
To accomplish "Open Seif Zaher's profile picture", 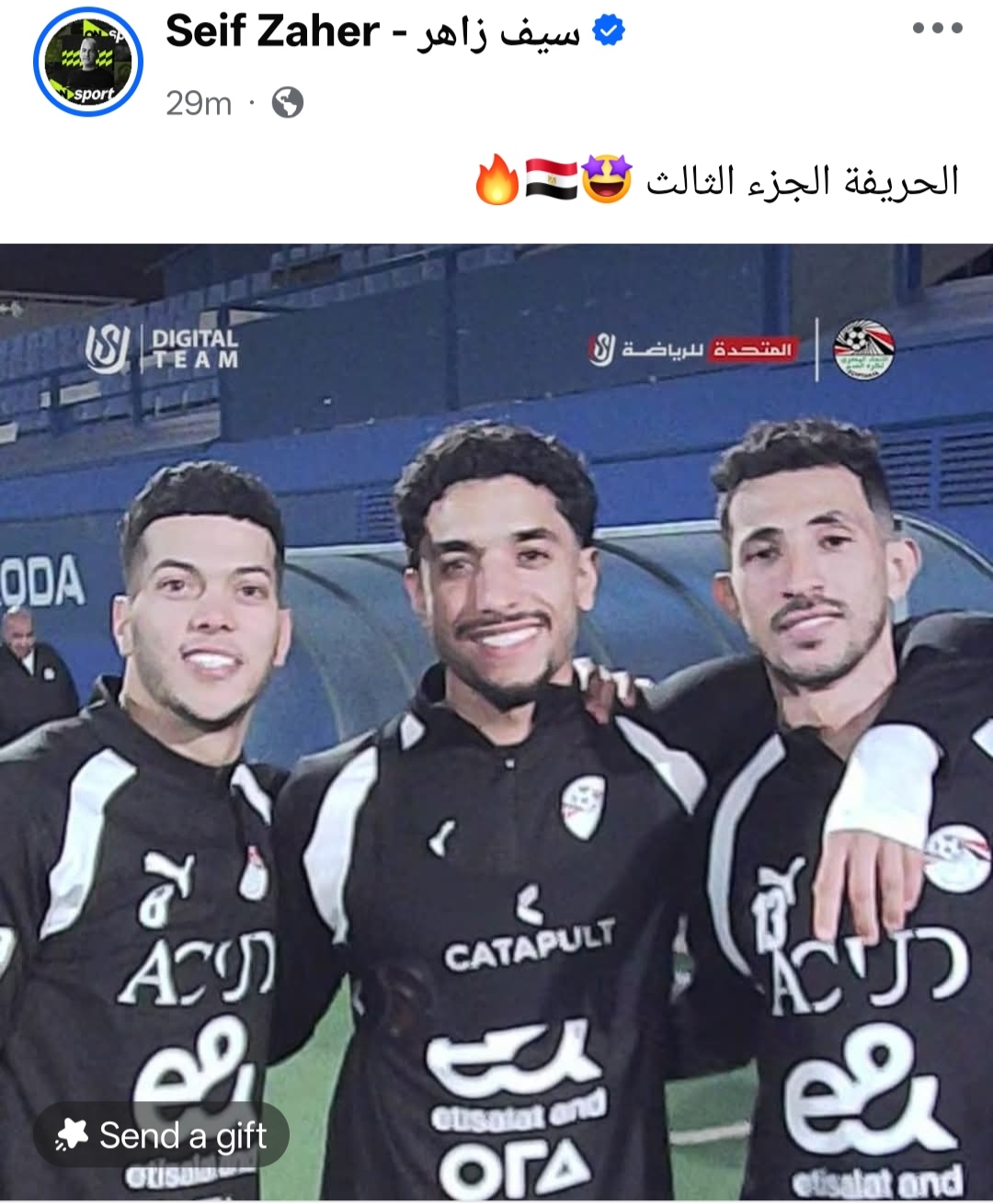I will [x=87, y=62].
